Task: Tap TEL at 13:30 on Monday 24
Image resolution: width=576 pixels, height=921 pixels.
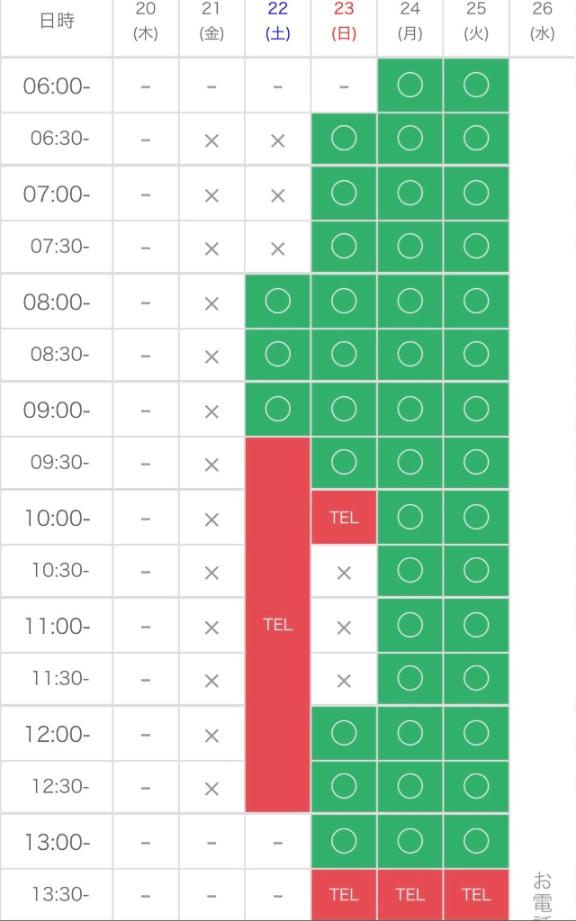Action: pyautogui.click(x=410, y=895)
